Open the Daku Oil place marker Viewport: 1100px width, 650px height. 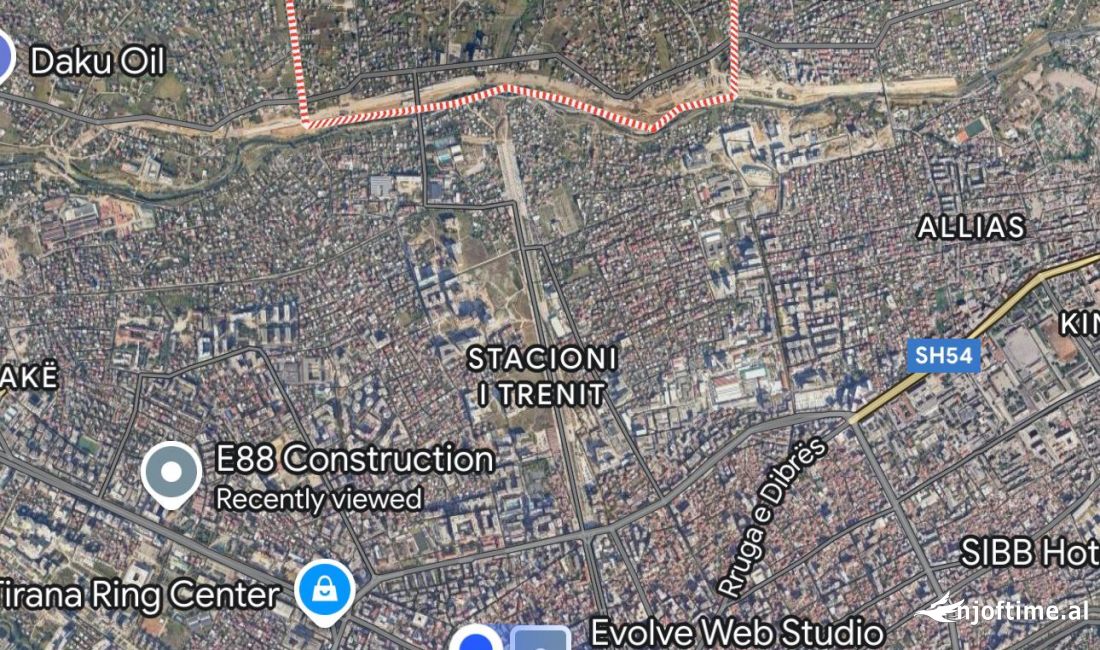pyautogui.click(x=4, y=58)
